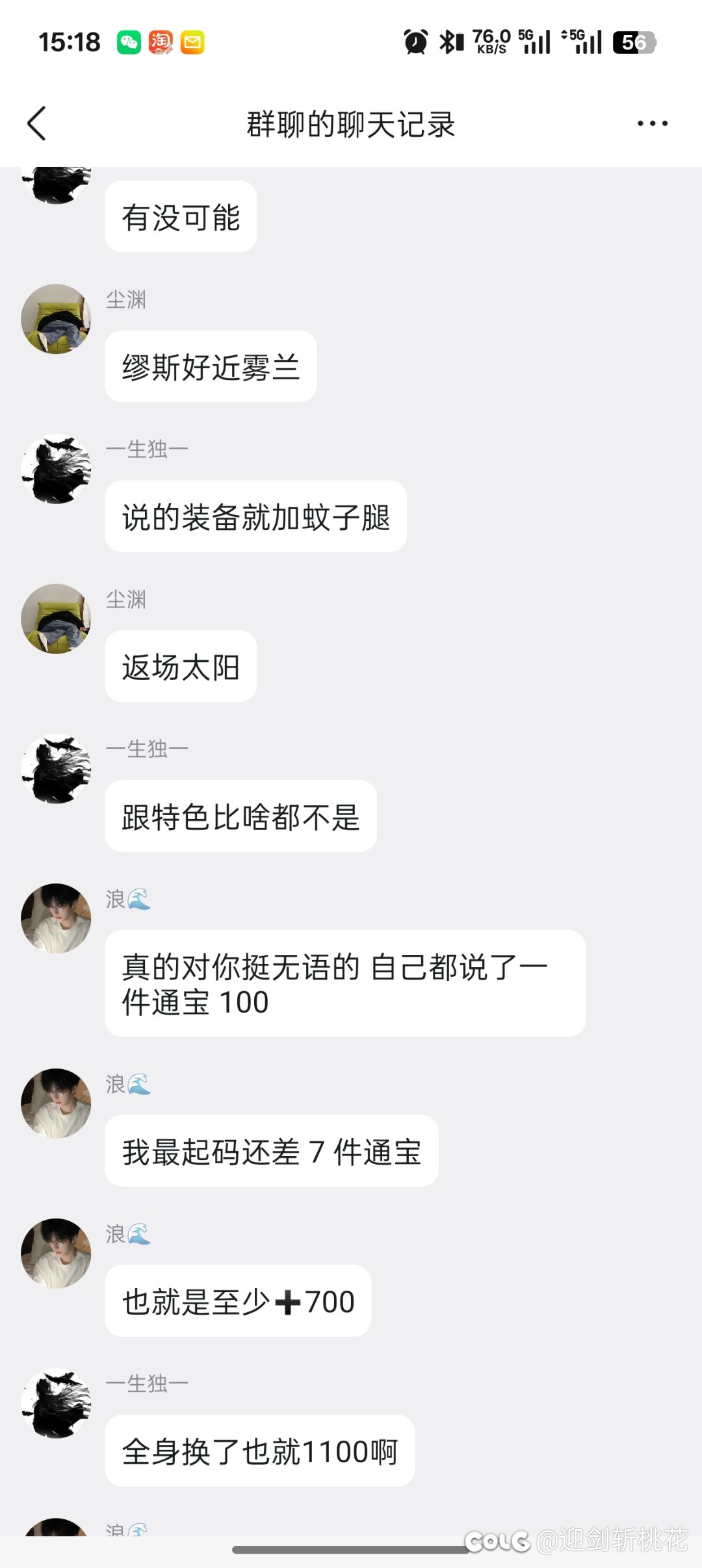Open 一生独一's avatar beside 说的装备就加蚊子腿
702x1568 pixels.
coord(56,469)
